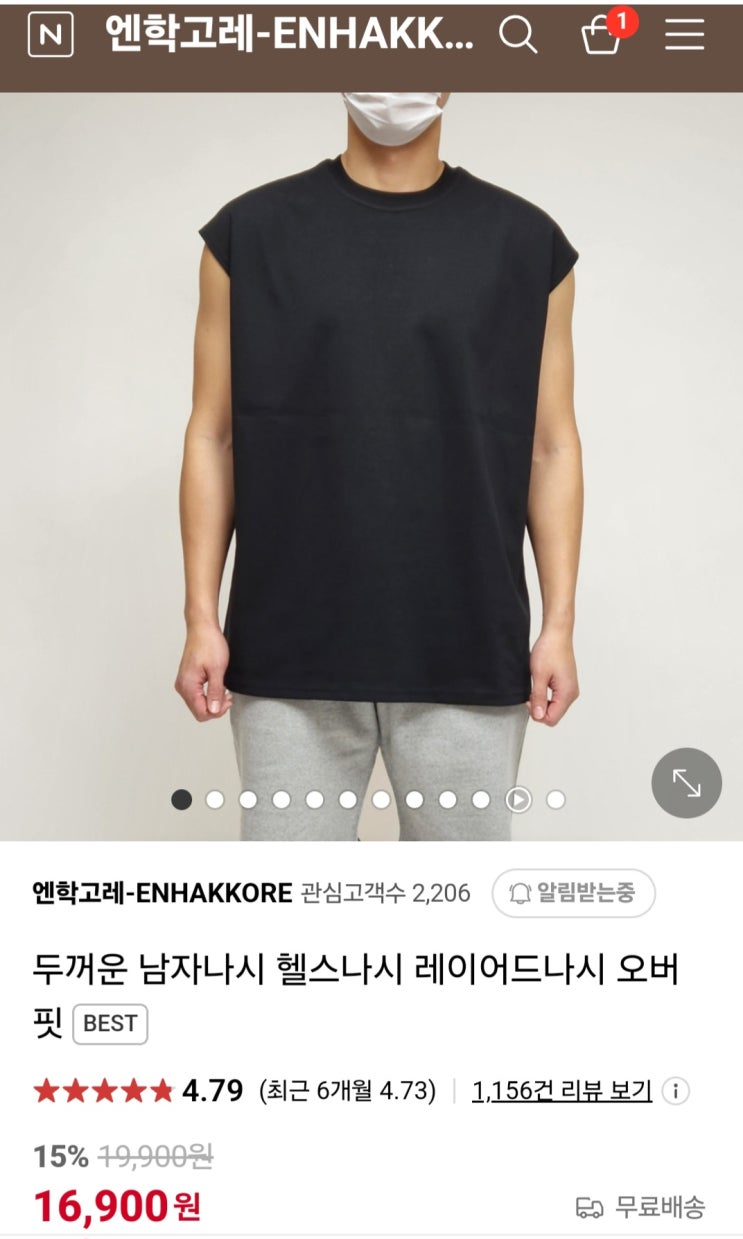
Task: Open the shopping cart
Action: [x=603, y=36]
